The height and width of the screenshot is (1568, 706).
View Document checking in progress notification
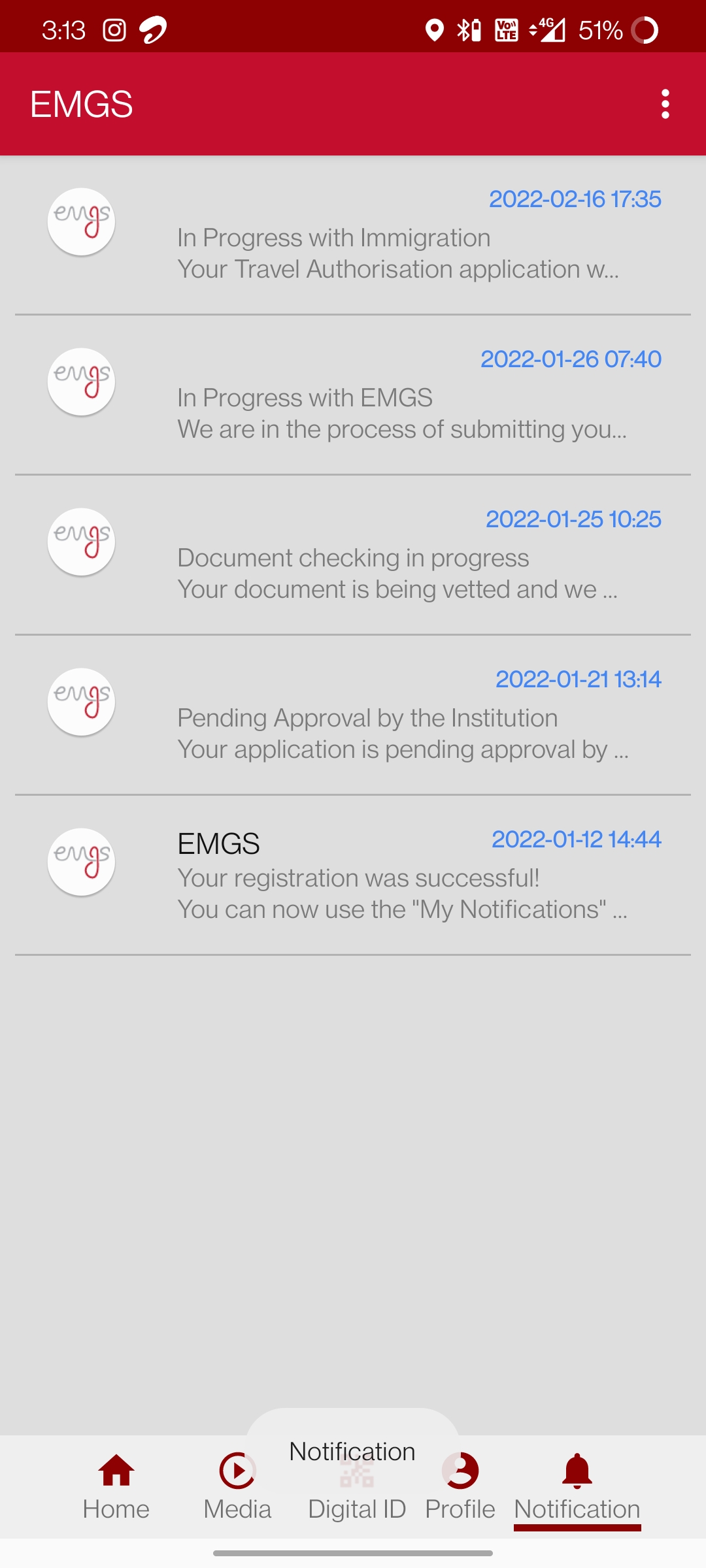pos(353,557)
